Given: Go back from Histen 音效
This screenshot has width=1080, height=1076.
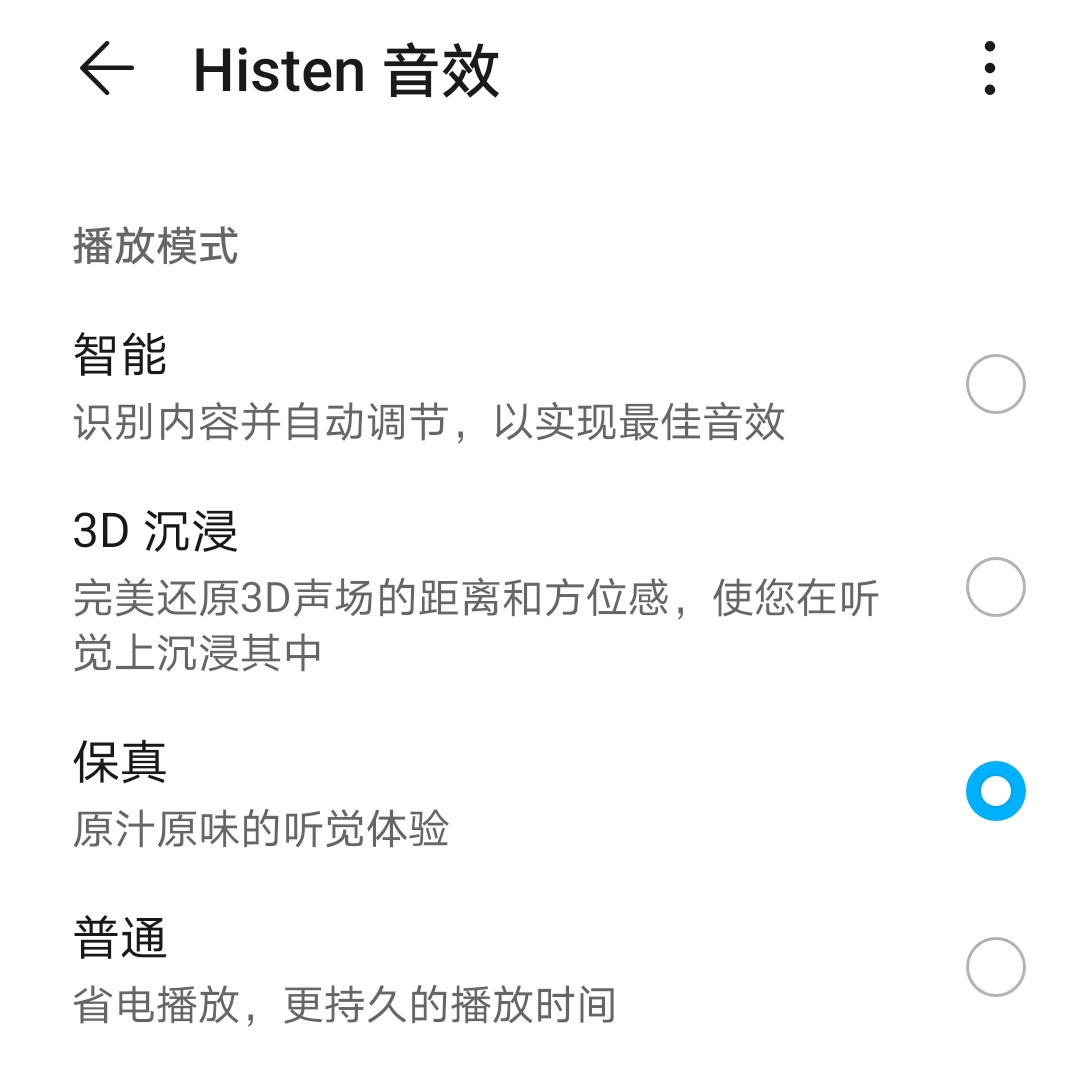Looking at the screenshot, I should (x=106, y=70).
